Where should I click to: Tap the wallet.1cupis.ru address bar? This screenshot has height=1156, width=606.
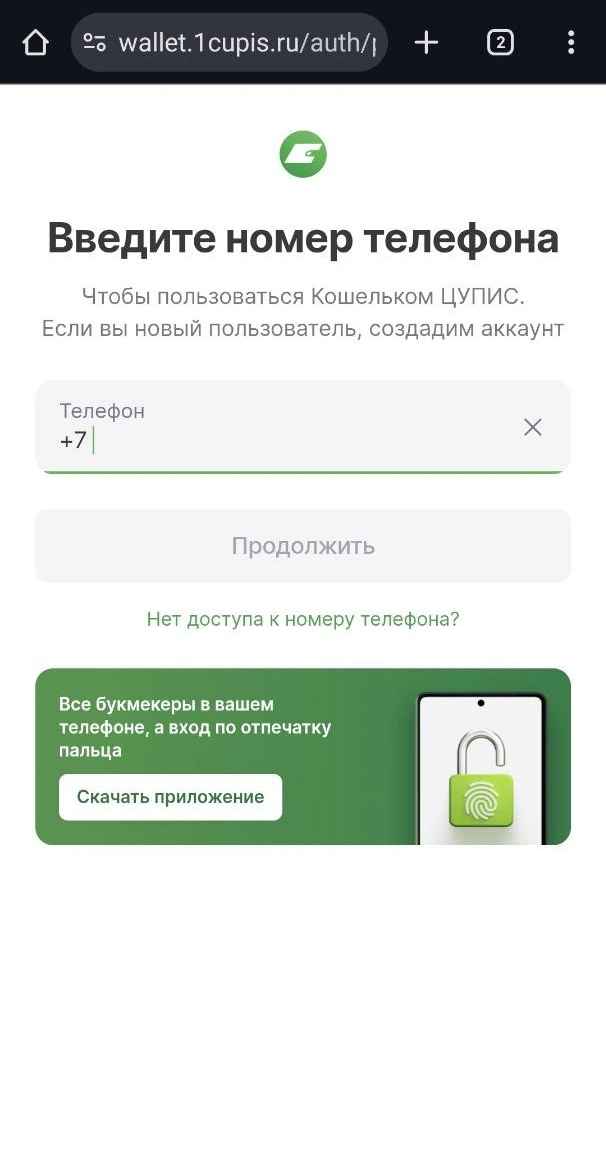coord(240,42)
